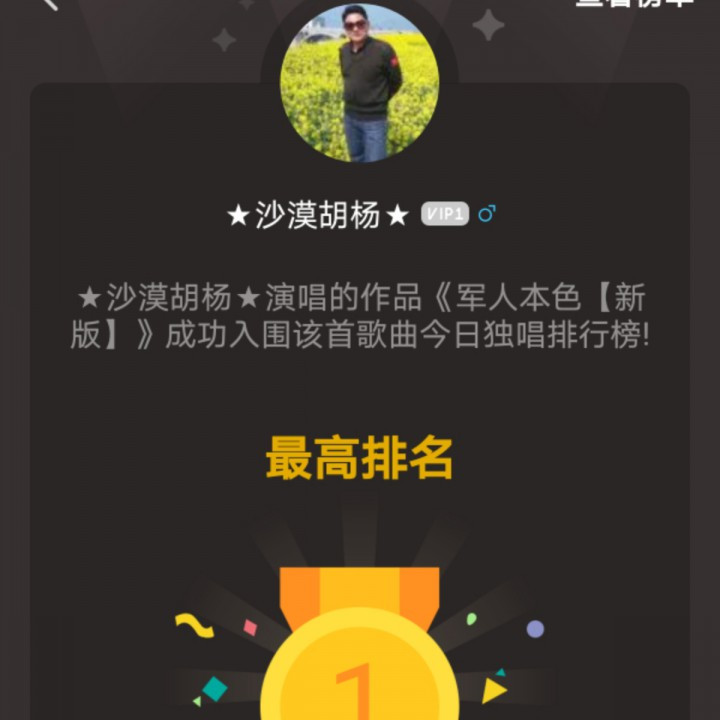The height and width of the screenshot is (720, 720).
Task: Go back using the top-left arrow
Action: tap(50, 3)
